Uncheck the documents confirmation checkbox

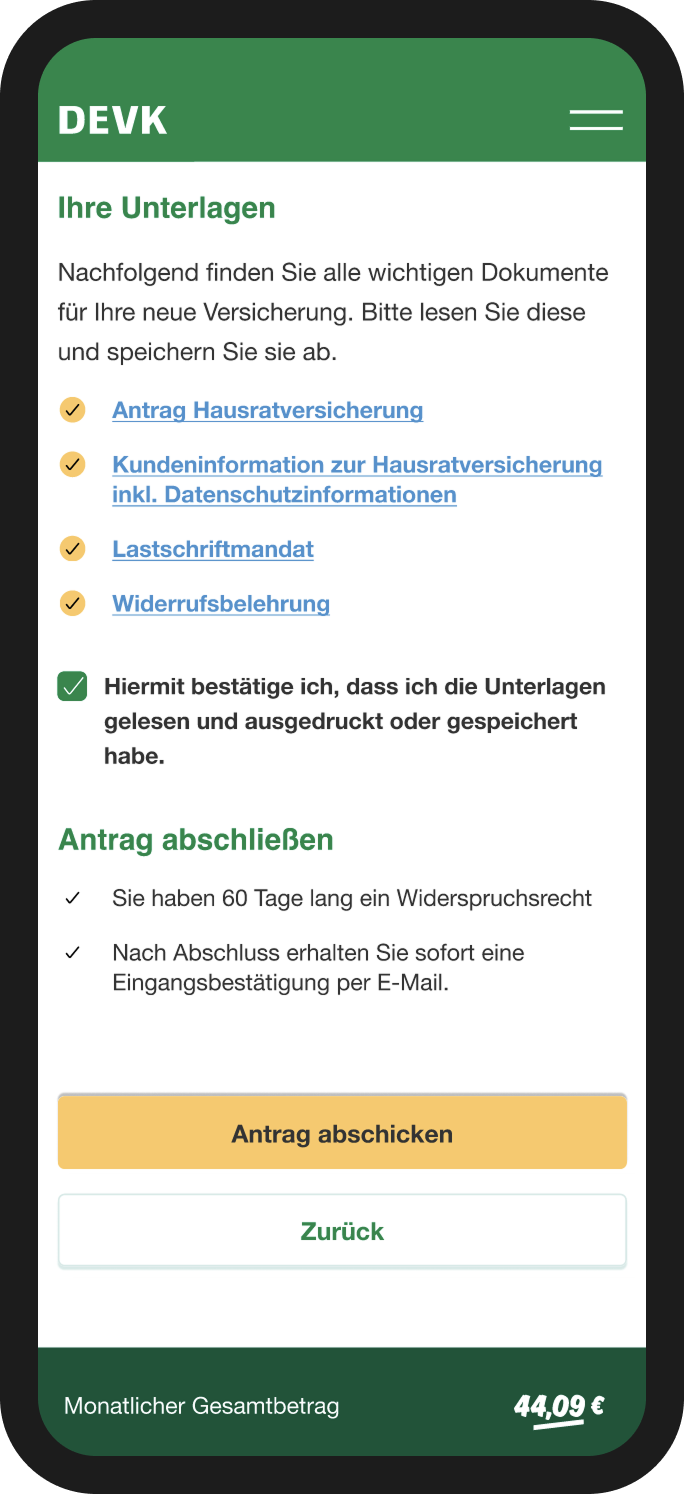pyautogui.click(x=73, y=687)
